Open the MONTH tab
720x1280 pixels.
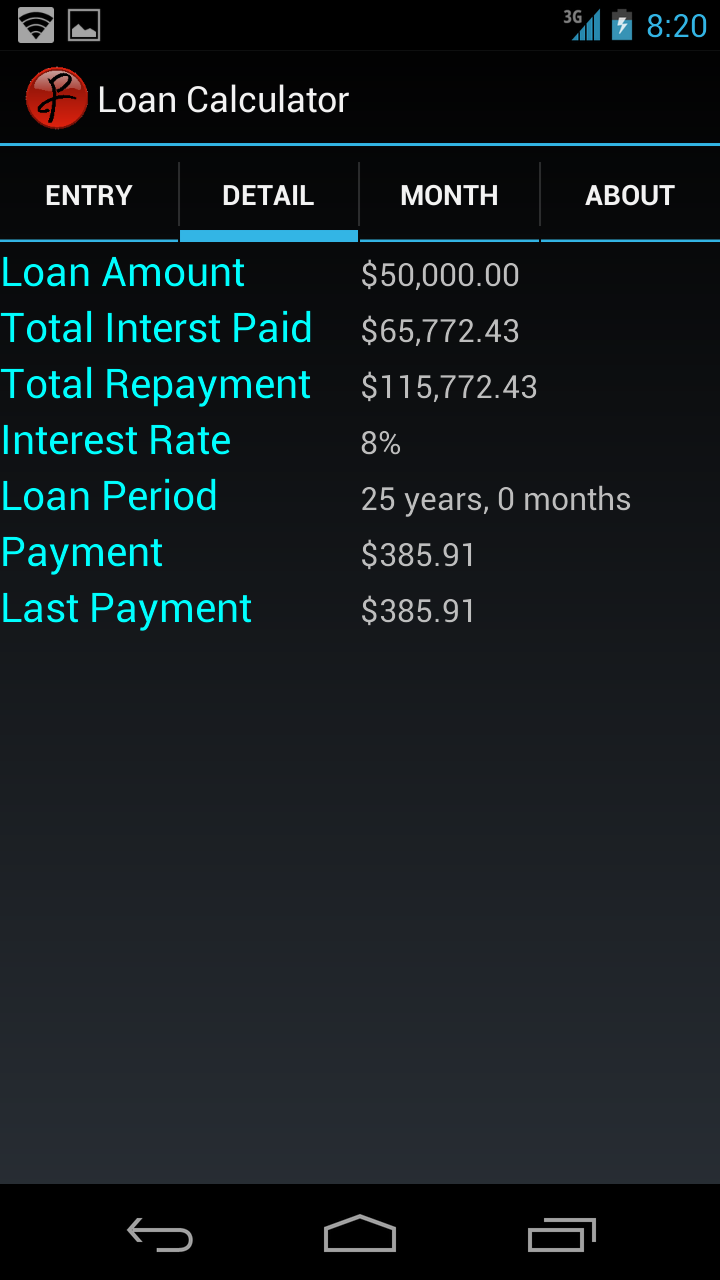pos(449,195)
